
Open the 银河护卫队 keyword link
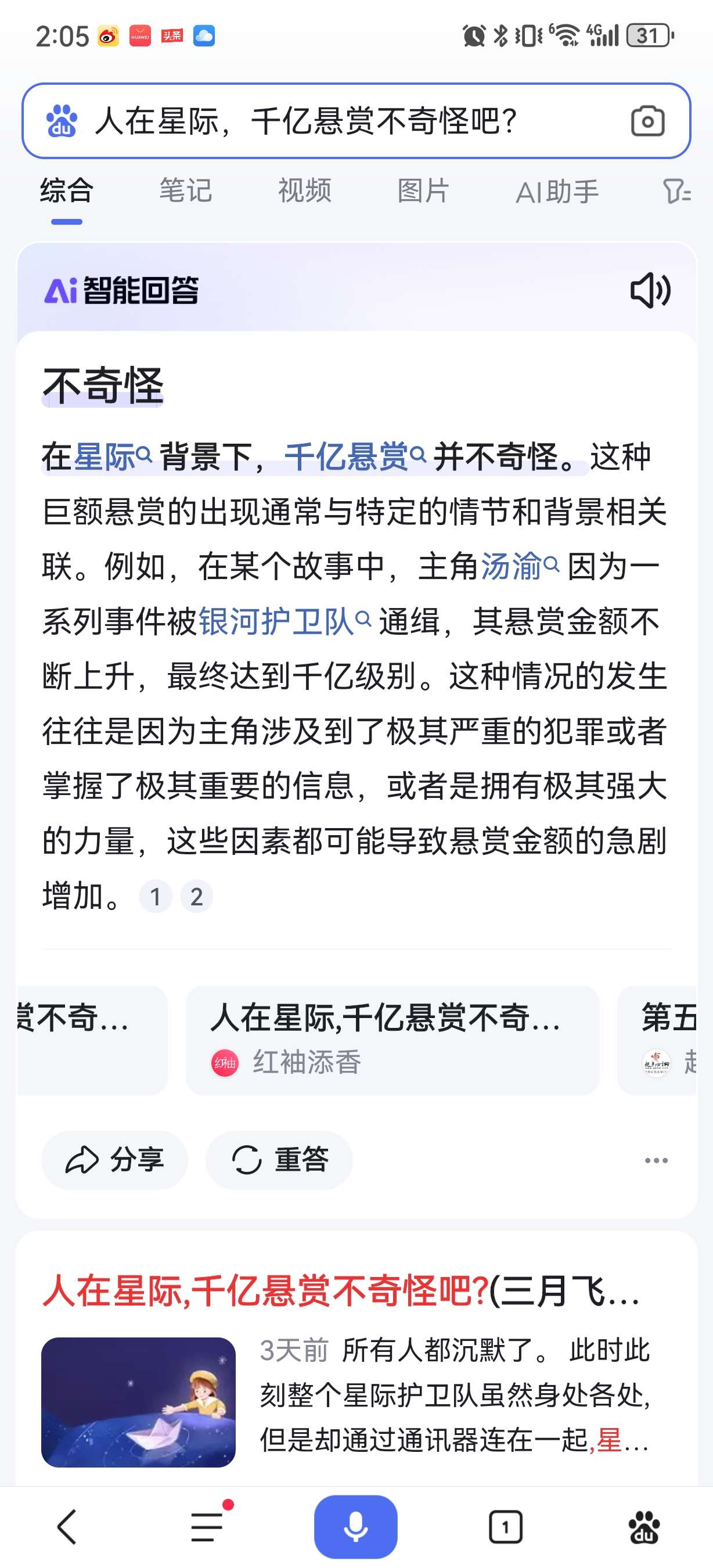coord(285,621)
